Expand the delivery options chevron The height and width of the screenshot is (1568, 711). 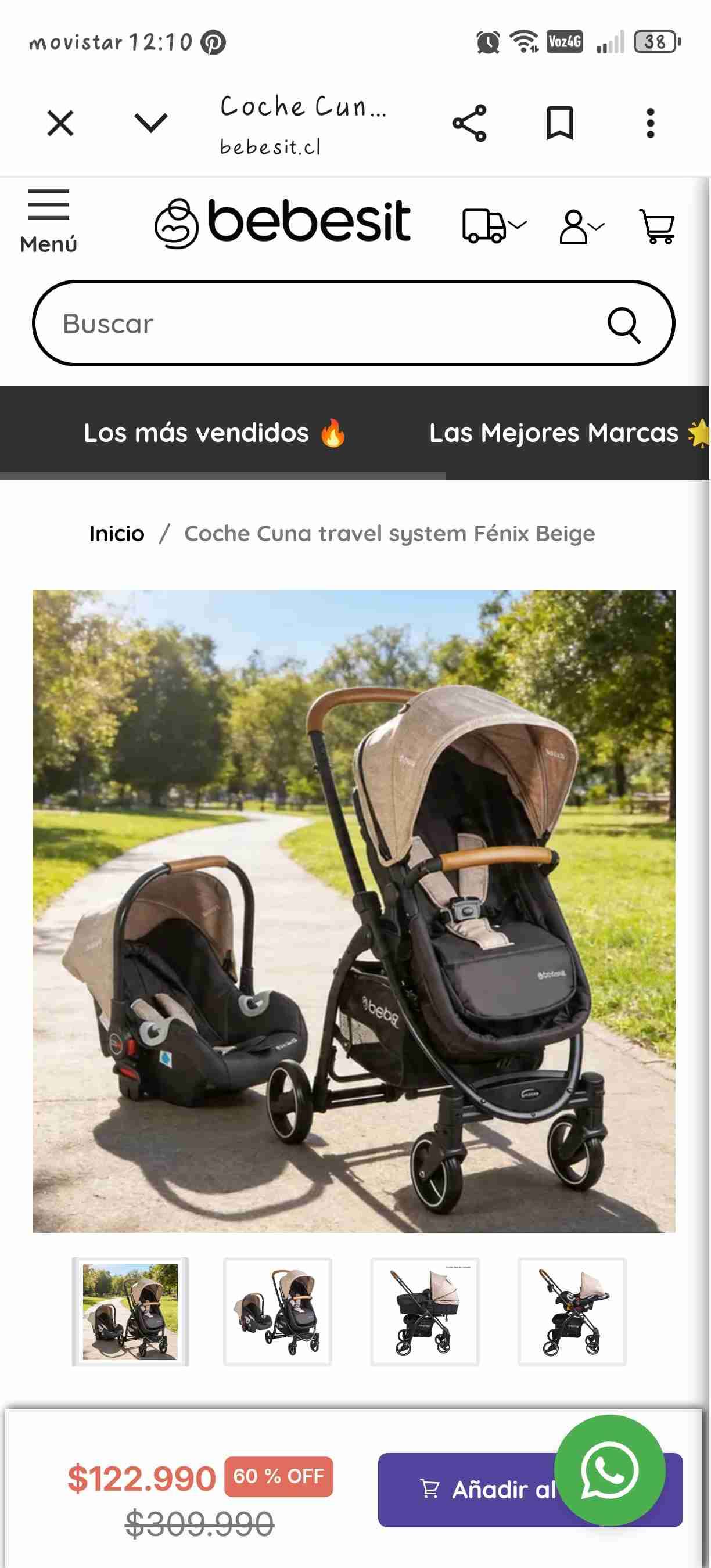coord(518,226)
